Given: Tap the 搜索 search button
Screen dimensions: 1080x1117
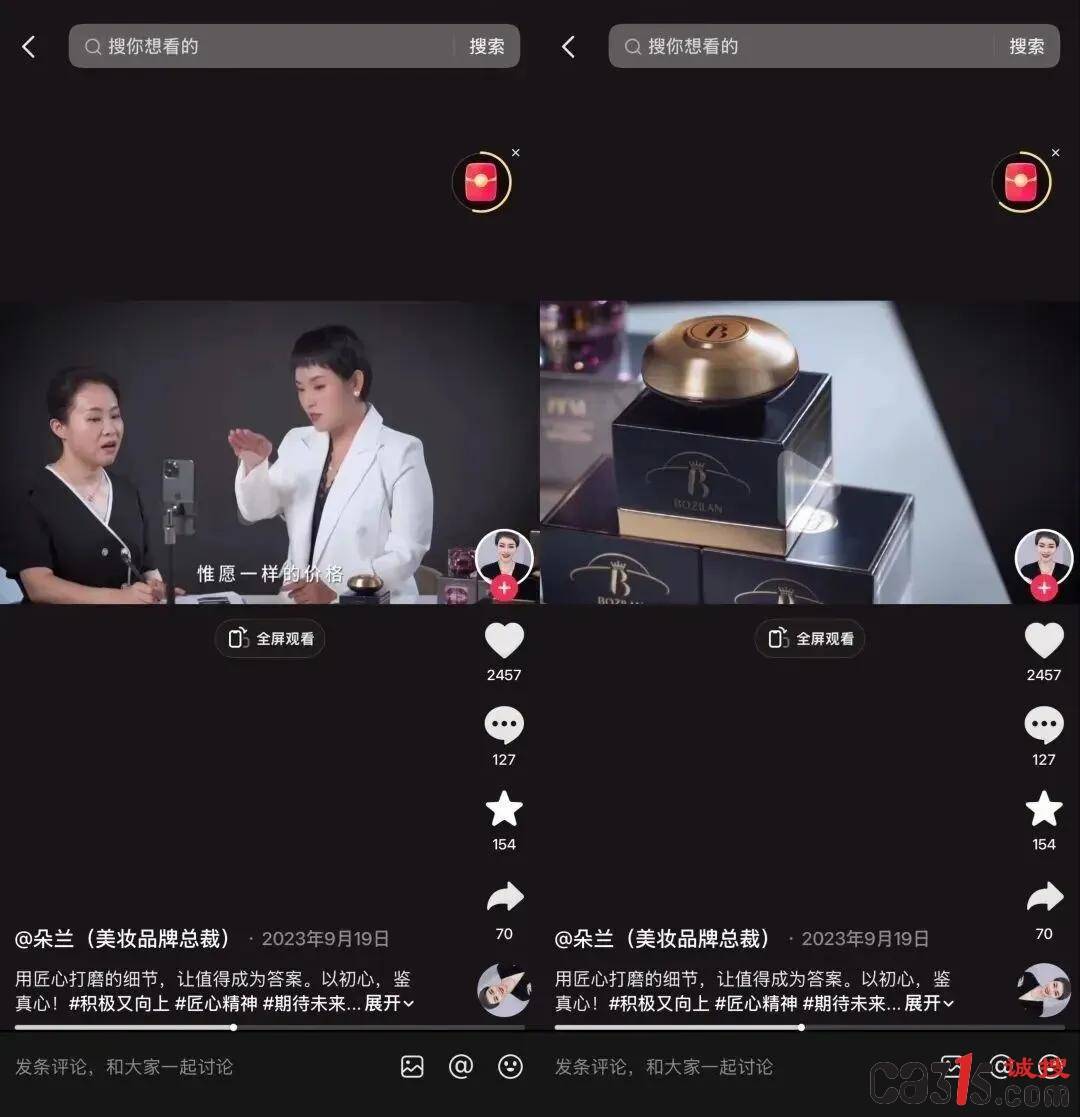Looking at the screenshot, I should [488, 46].
